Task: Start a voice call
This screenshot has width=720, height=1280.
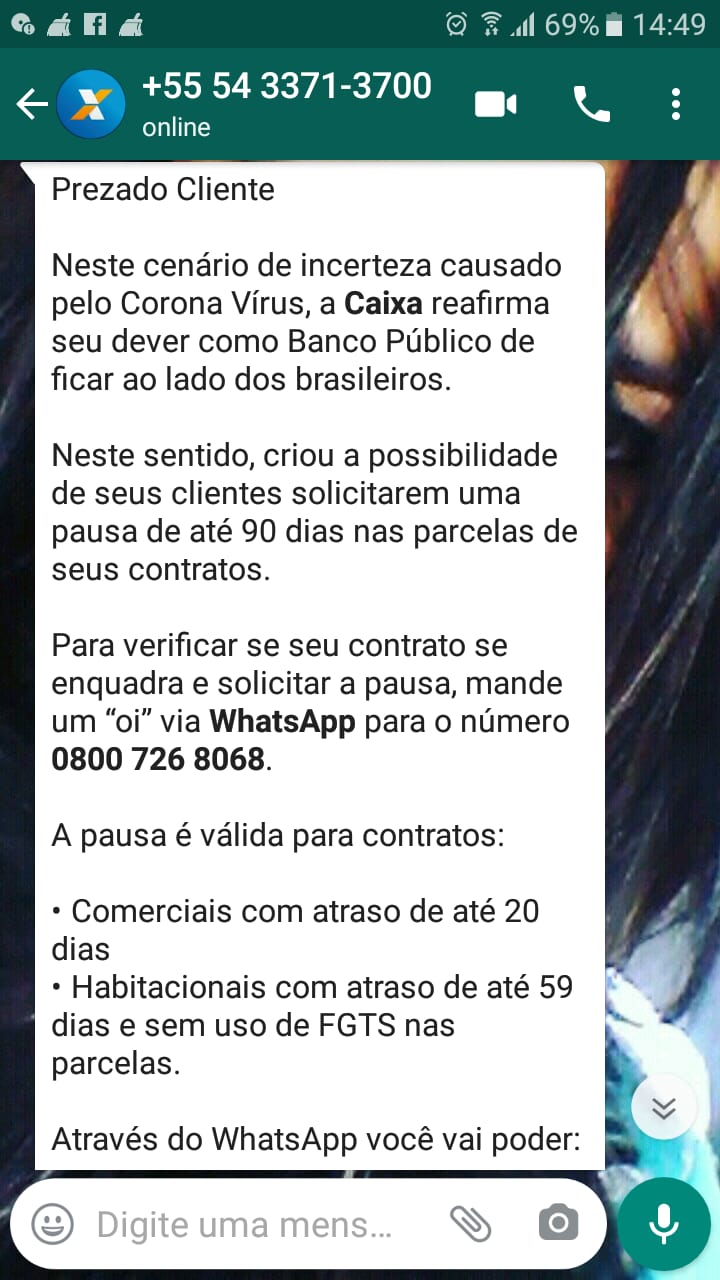Action: [591, 104]
